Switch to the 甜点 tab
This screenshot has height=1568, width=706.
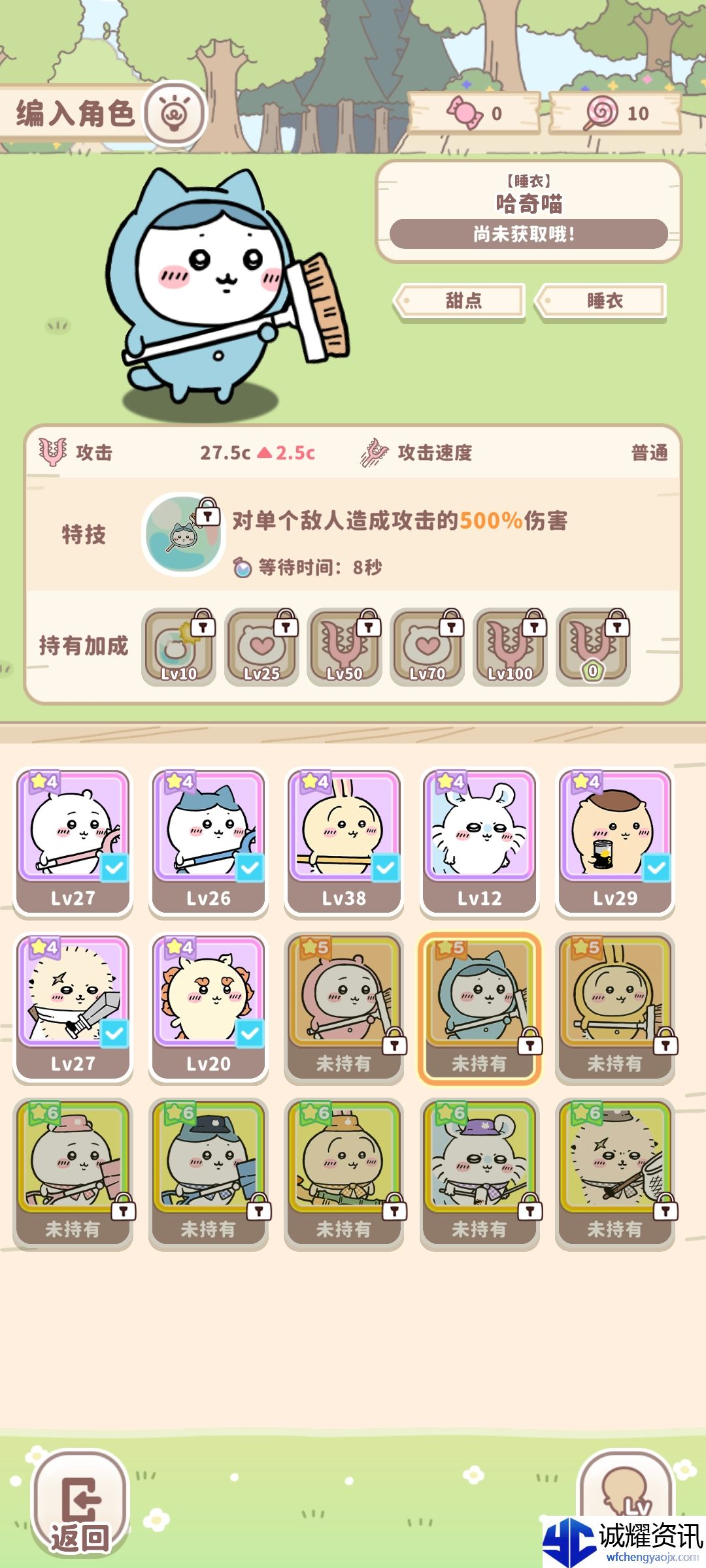462,301
